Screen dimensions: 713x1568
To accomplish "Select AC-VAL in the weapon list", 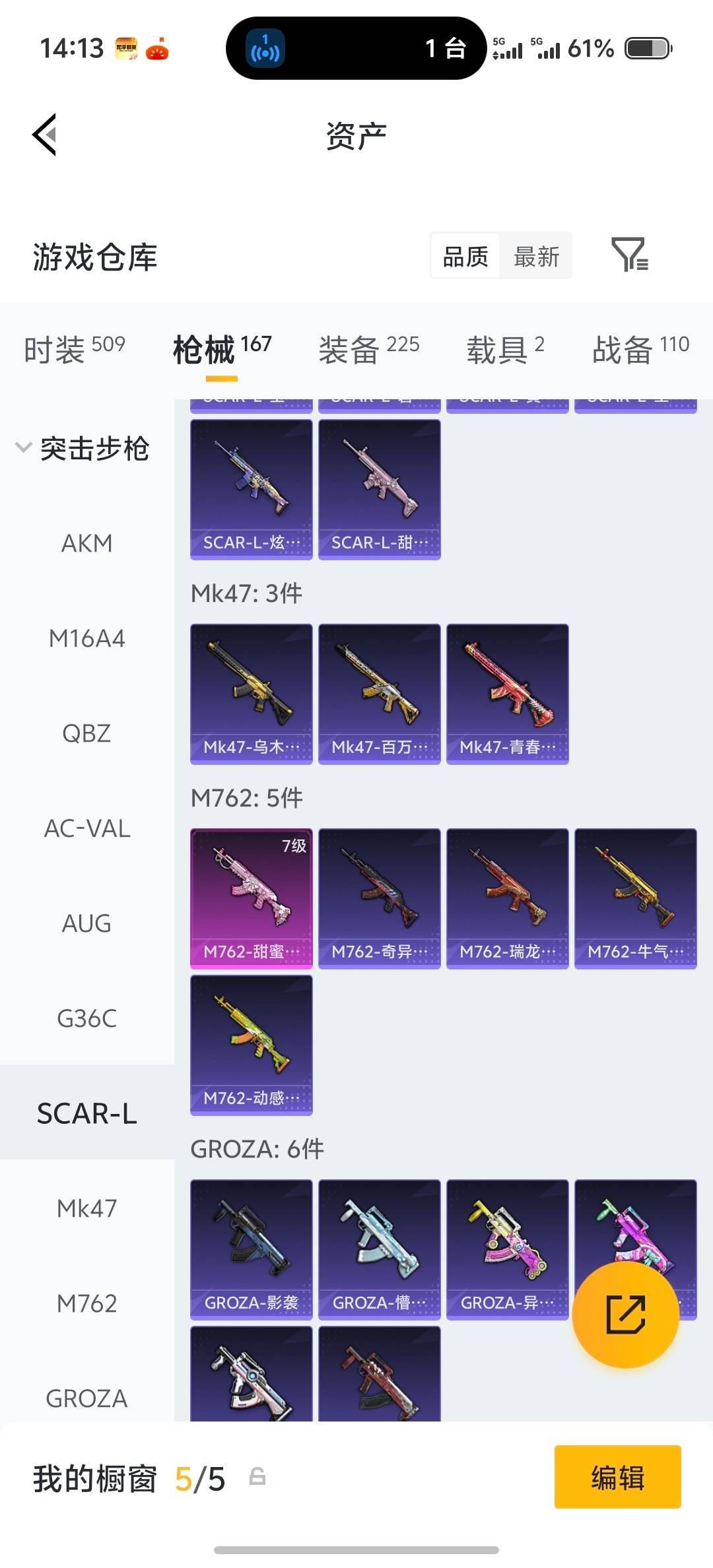I will [86, 829].
